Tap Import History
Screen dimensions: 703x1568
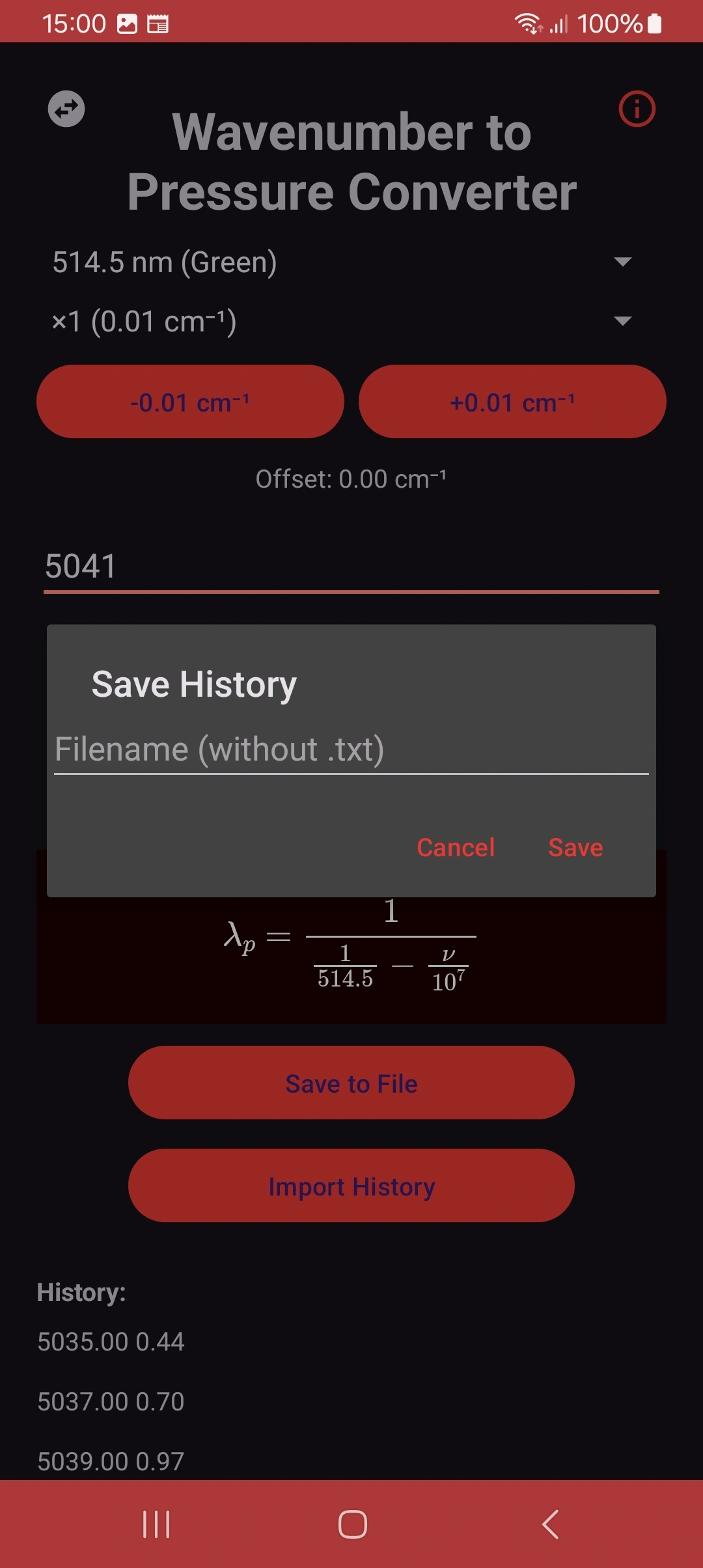(x=351, y=1186)
